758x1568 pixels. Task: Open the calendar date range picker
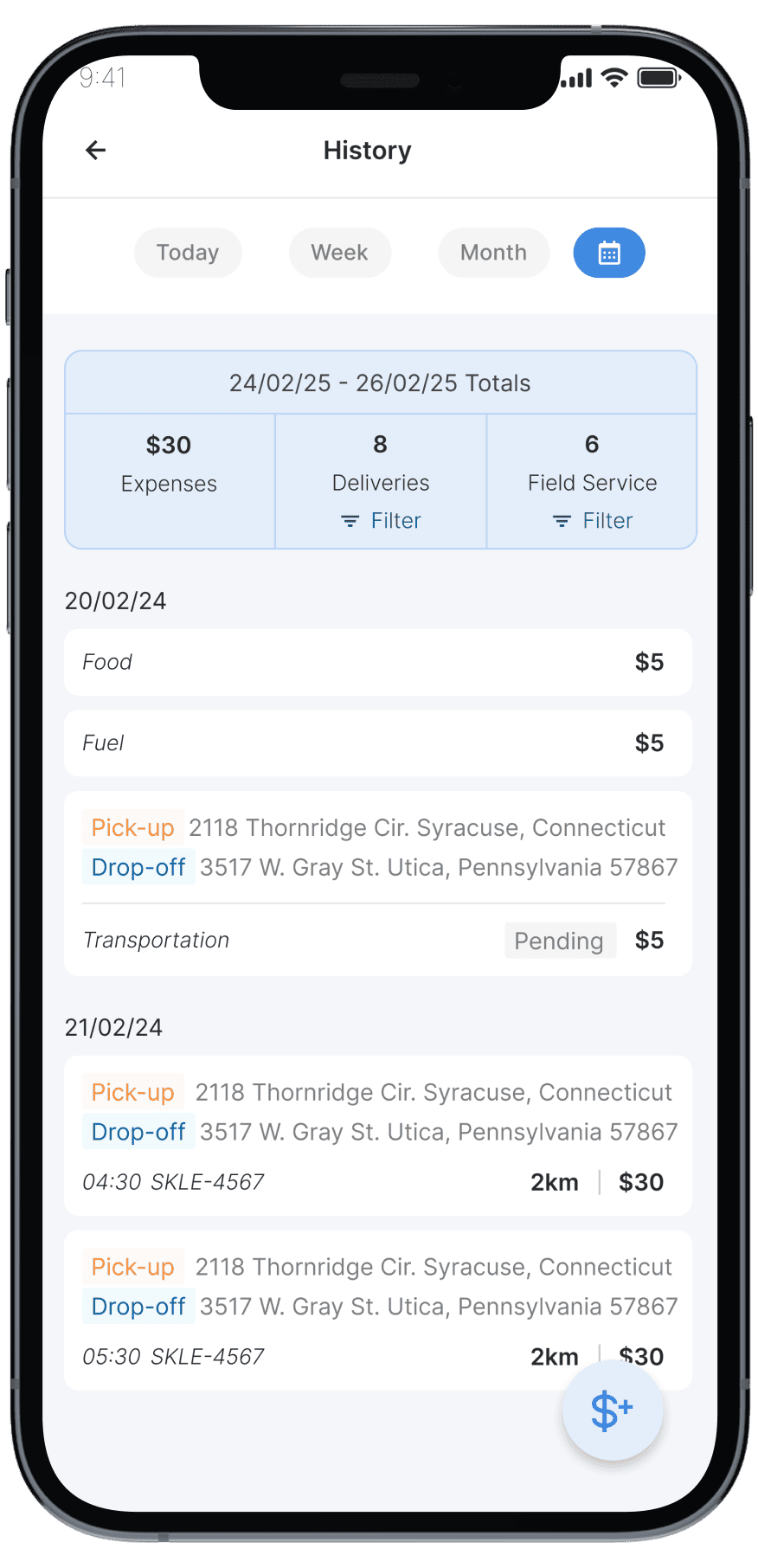609,253
